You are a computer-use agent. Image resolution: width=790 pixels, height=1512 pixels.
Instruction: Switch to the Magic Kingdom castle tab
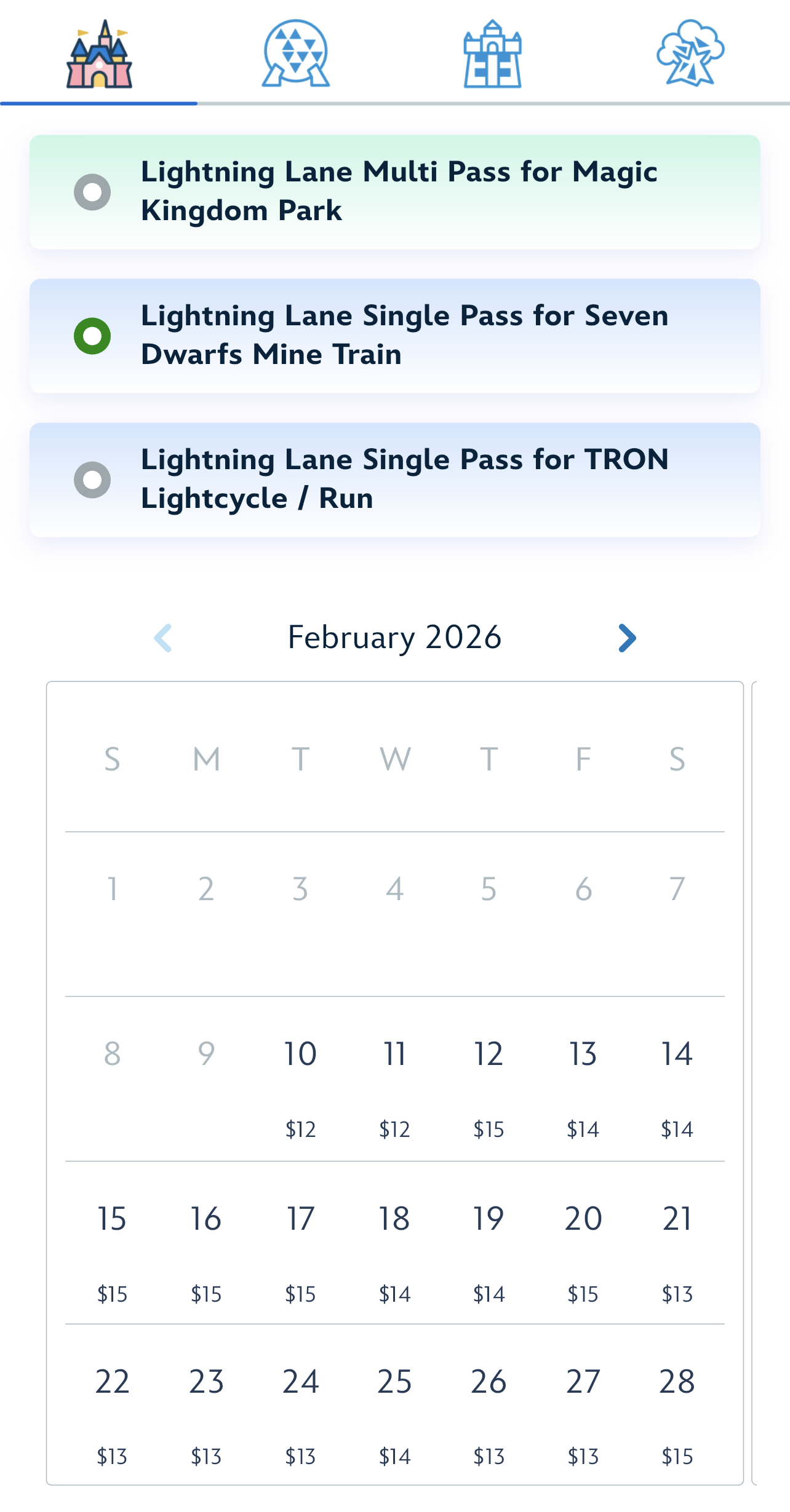point(99,54)
